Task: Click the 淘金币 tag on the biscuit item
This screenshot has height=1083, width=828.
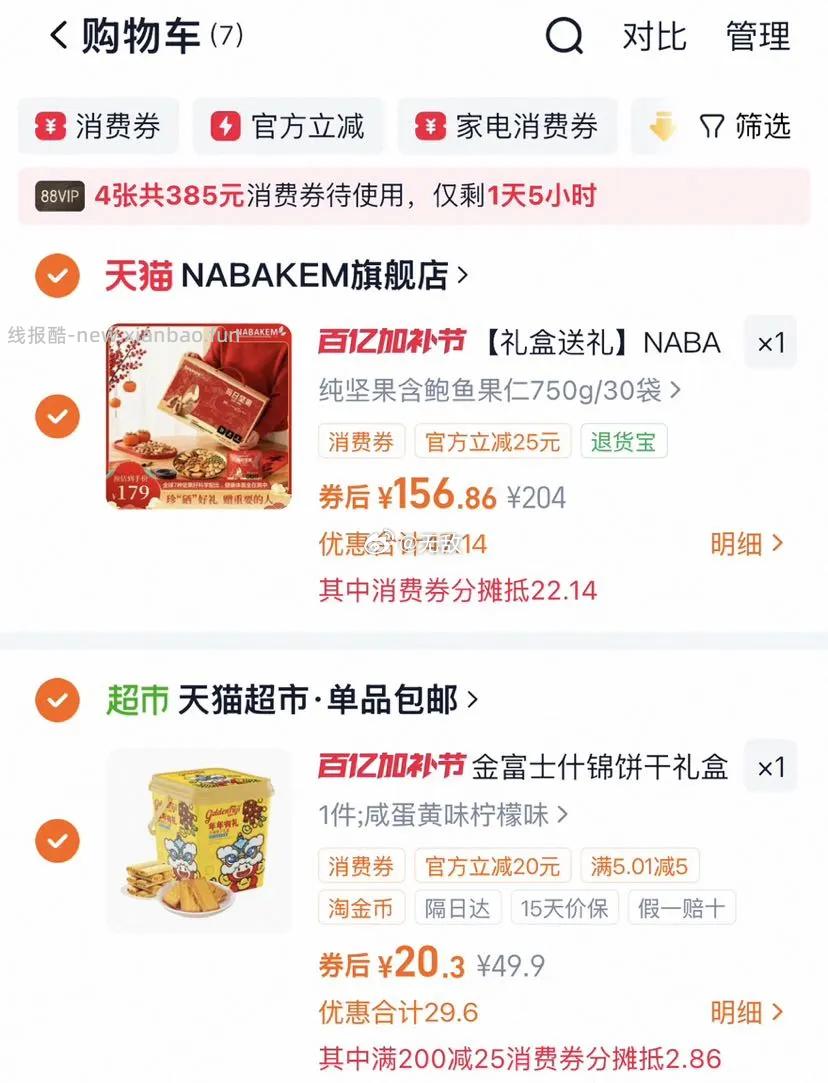Action: [x=360, y=908]
